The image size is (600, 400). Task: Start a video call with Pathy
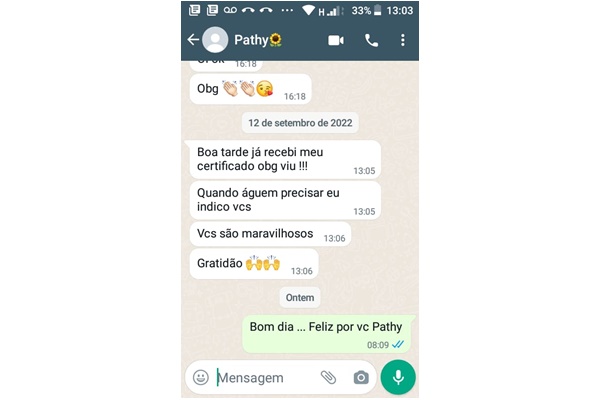[335, 40]
